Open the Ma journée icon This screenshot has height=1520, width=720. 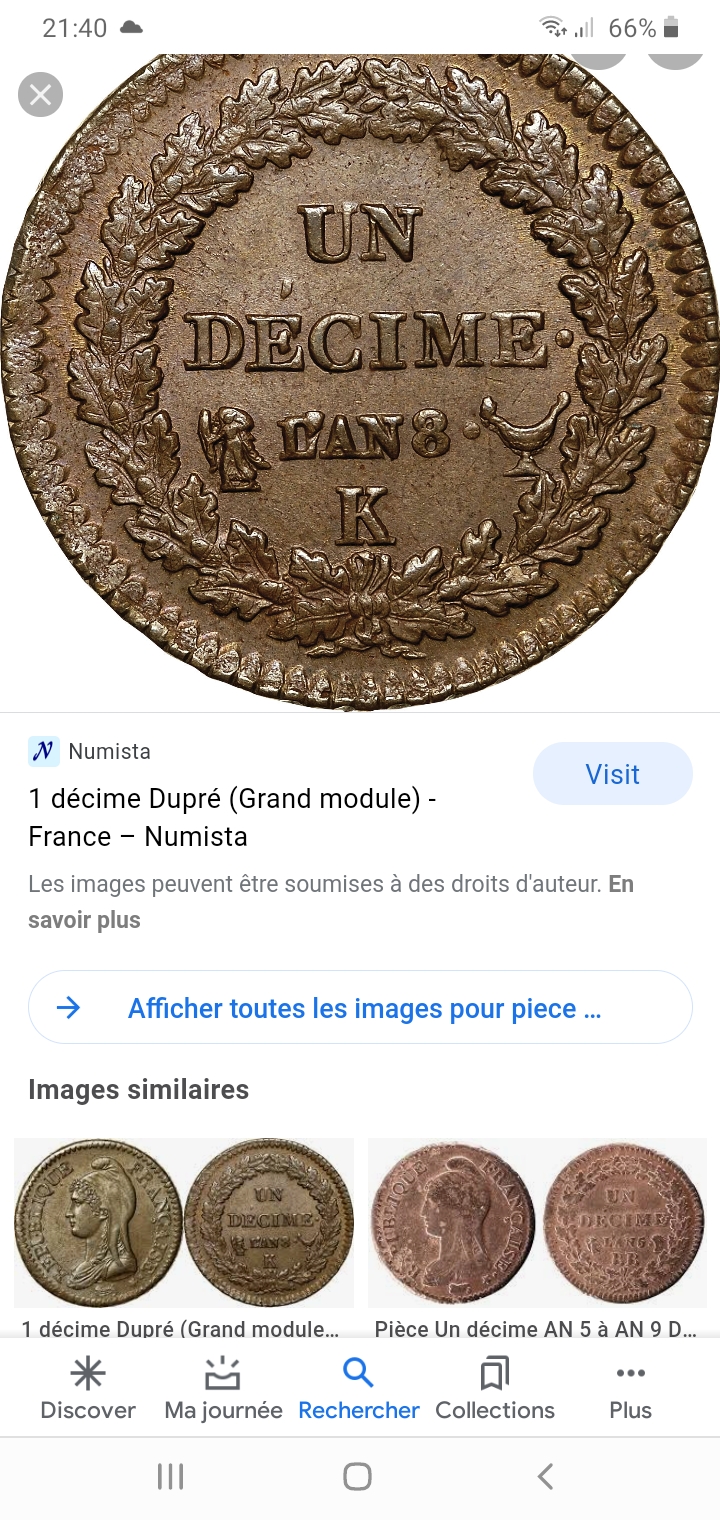click(222, 1375)
